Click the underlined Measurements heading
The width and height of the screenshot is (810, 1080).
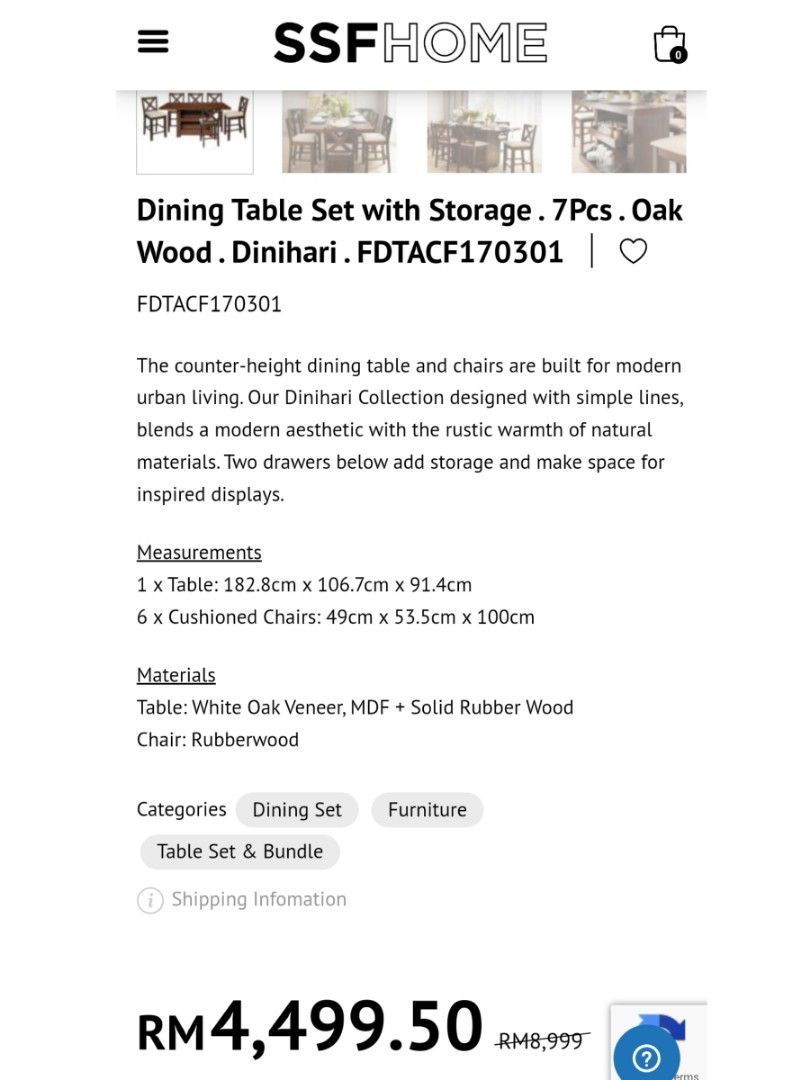click(199, 552)
